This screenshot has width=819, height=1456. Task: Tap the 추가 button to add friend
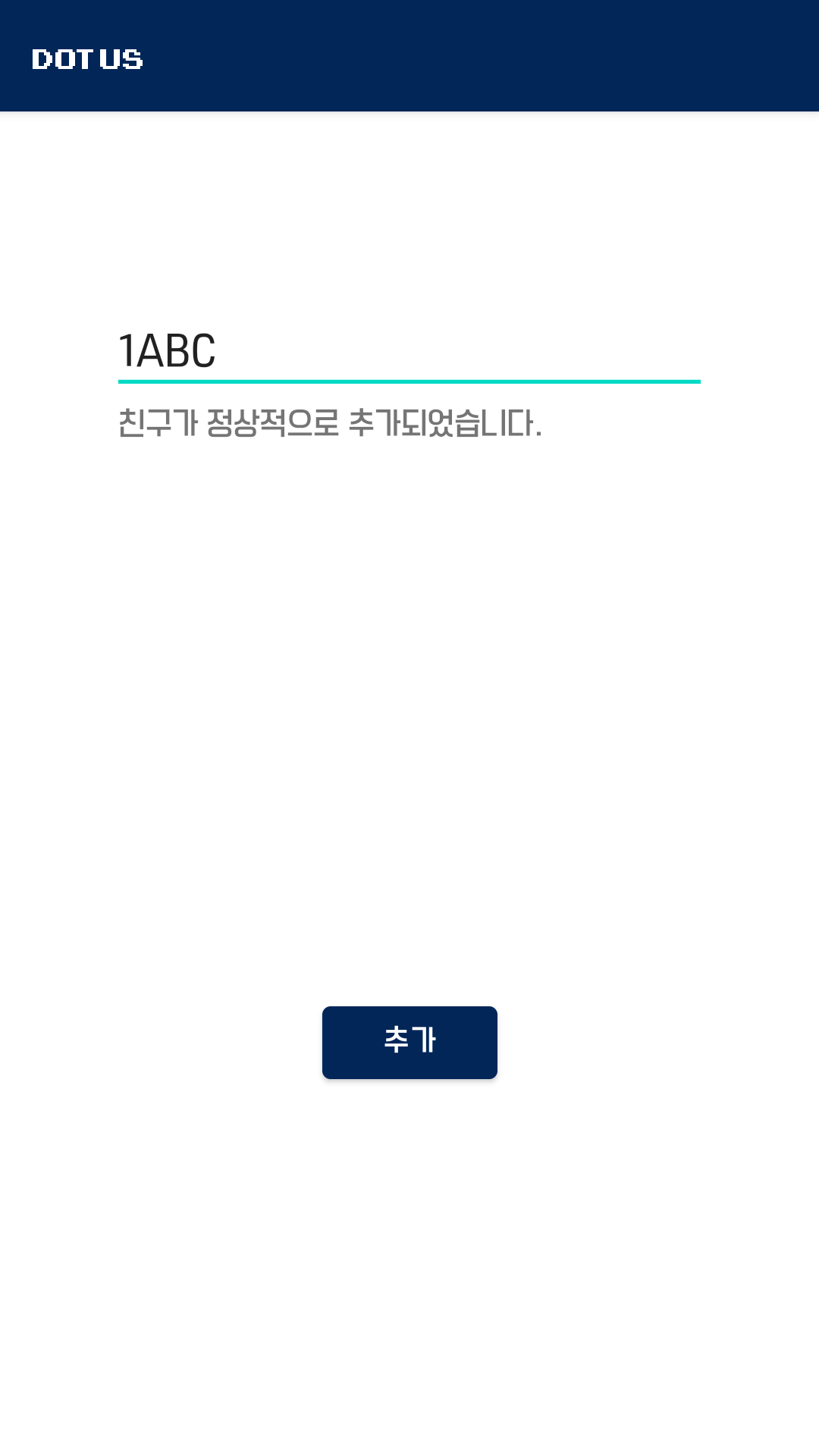click(x=409, y=1042)
